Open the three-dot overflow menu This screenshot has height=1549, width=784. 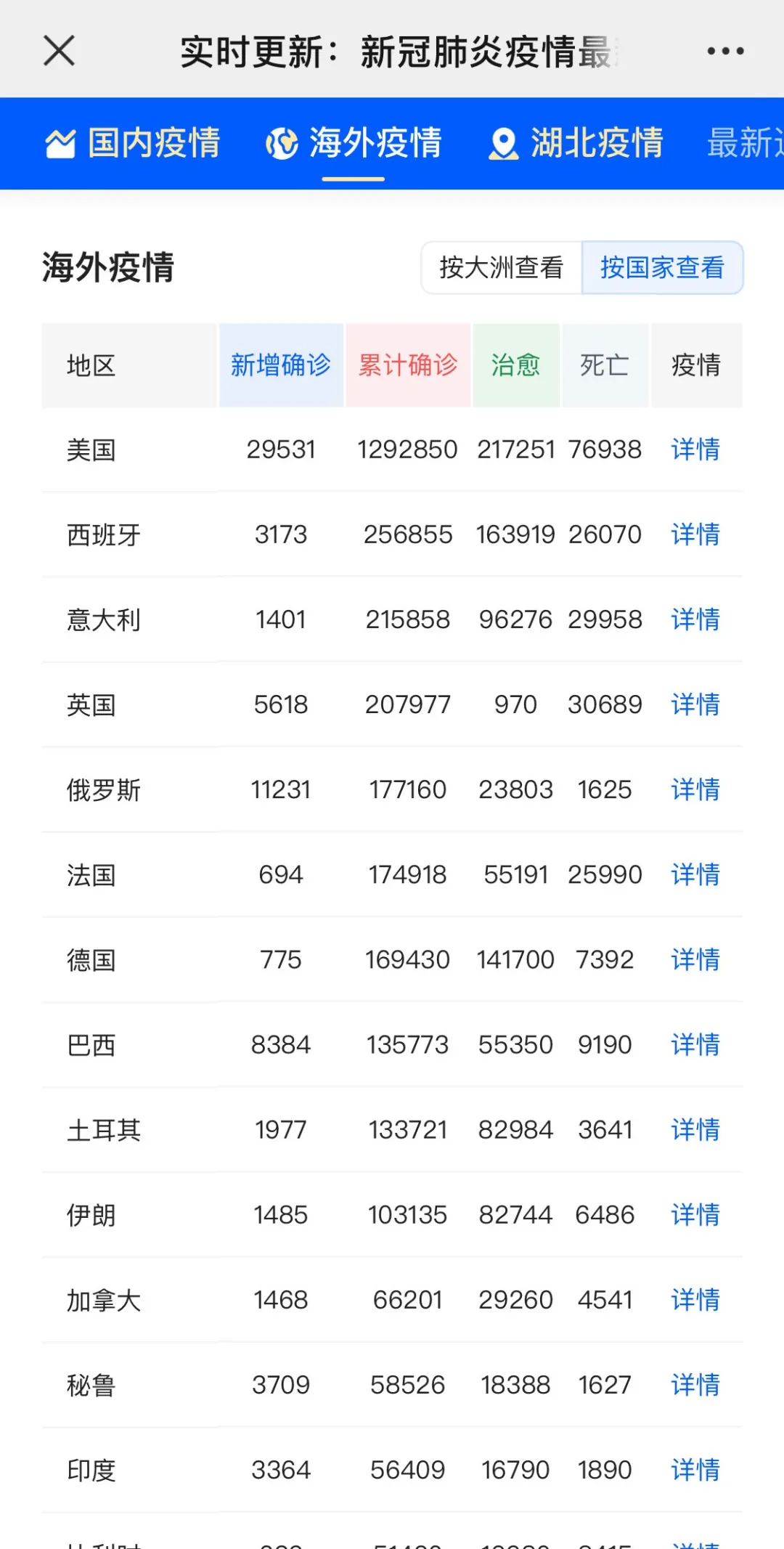[x=725, y=51]
